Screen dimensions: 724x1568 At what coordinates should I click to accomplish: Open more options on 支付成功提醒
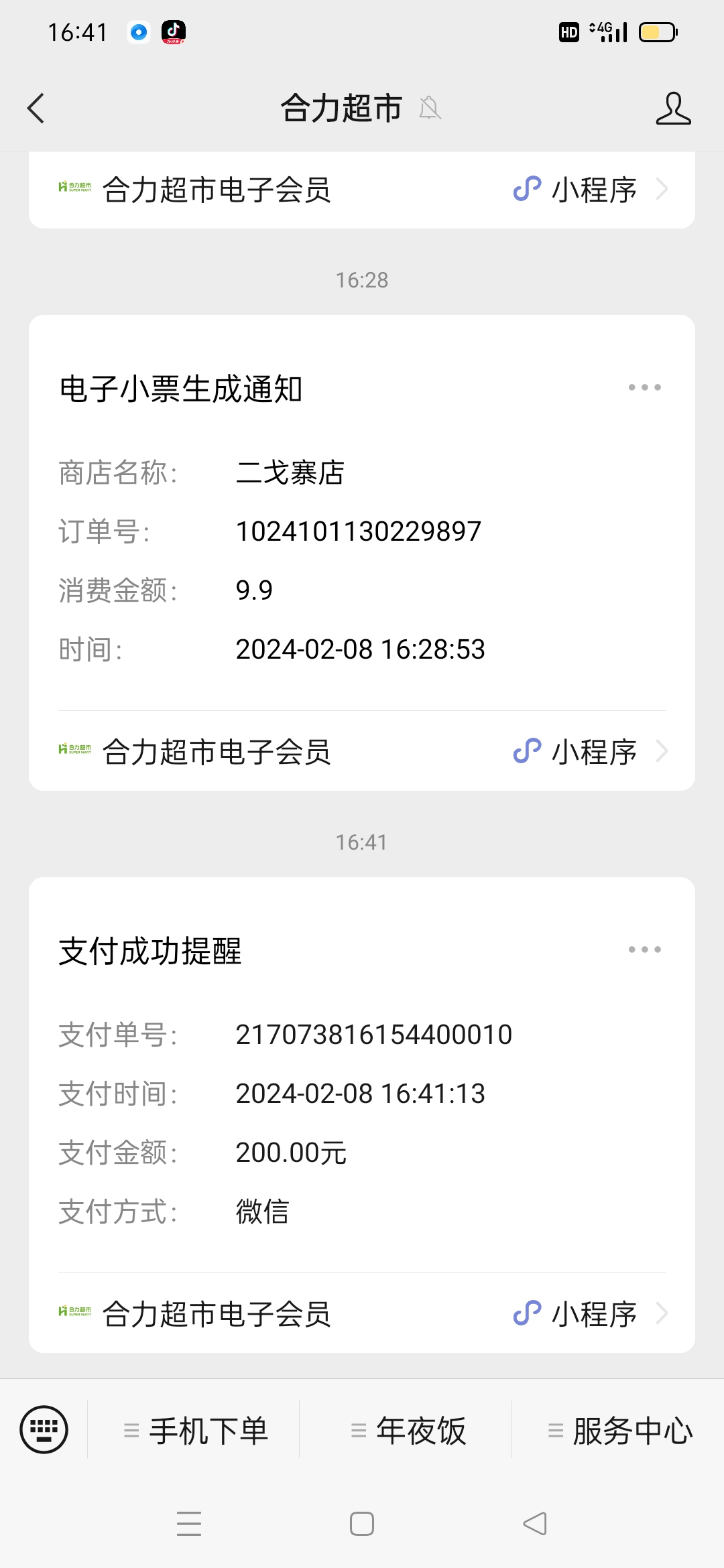644,950
